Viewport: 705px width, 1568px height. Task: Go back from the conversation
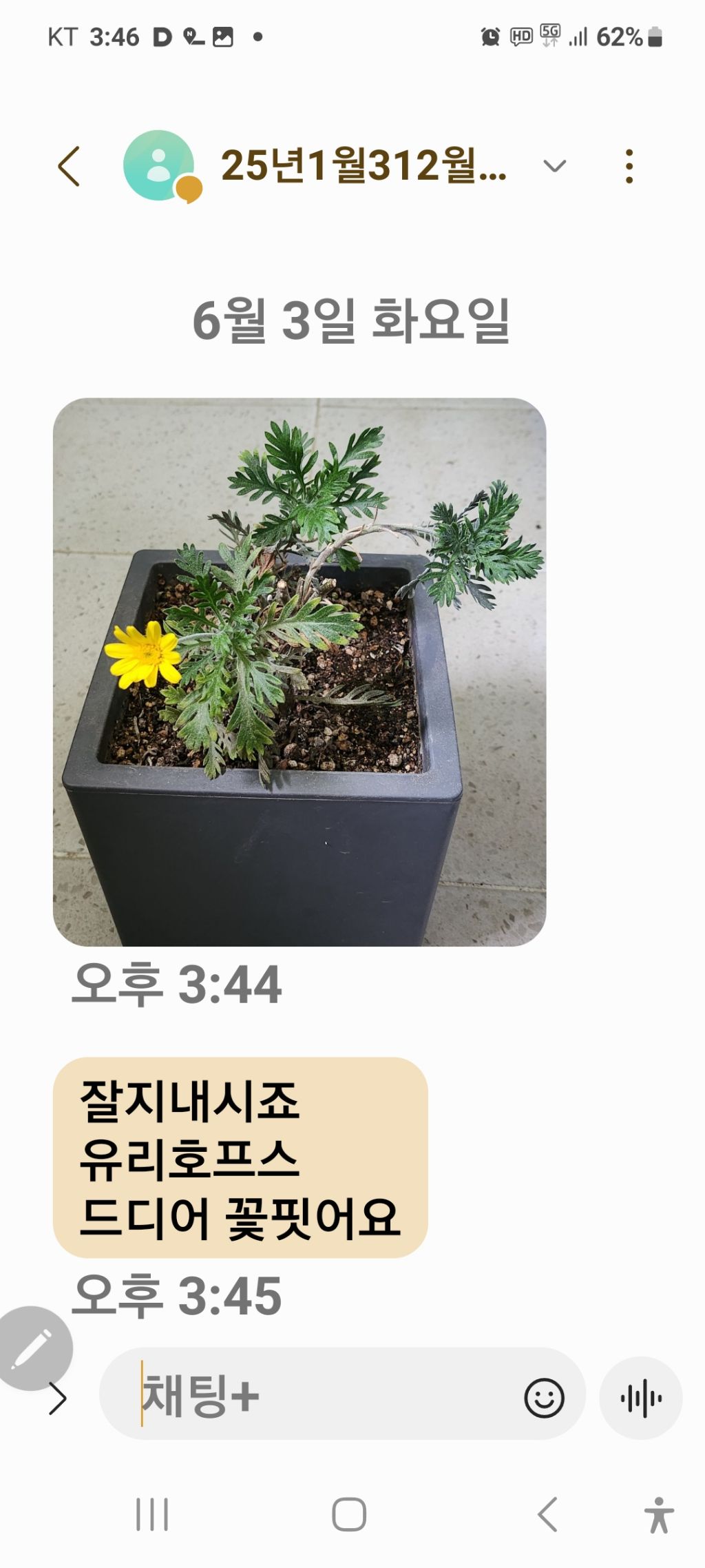(69, 166)
